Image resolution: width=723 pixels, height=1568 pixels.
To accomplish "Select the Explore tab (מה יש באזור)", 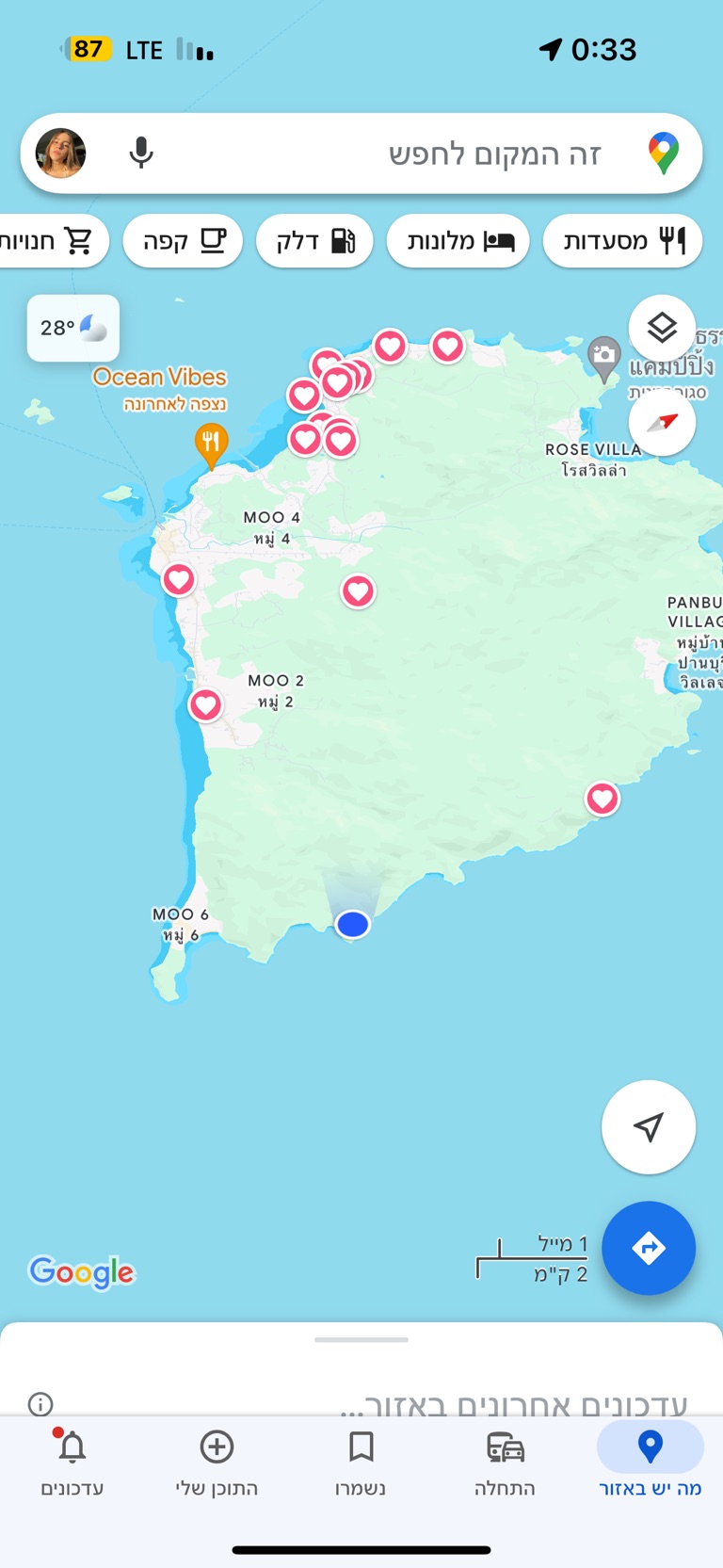I will (x=650, y=1463).
